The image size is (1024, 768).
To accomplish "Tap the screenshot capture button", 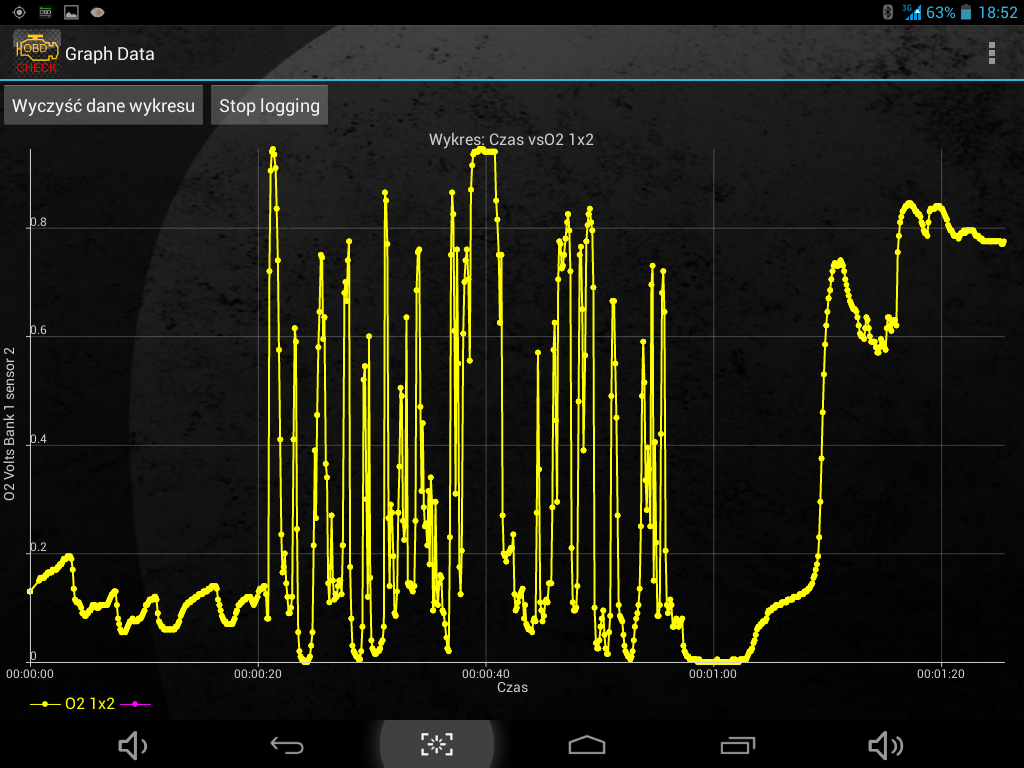I will point(437,744).
